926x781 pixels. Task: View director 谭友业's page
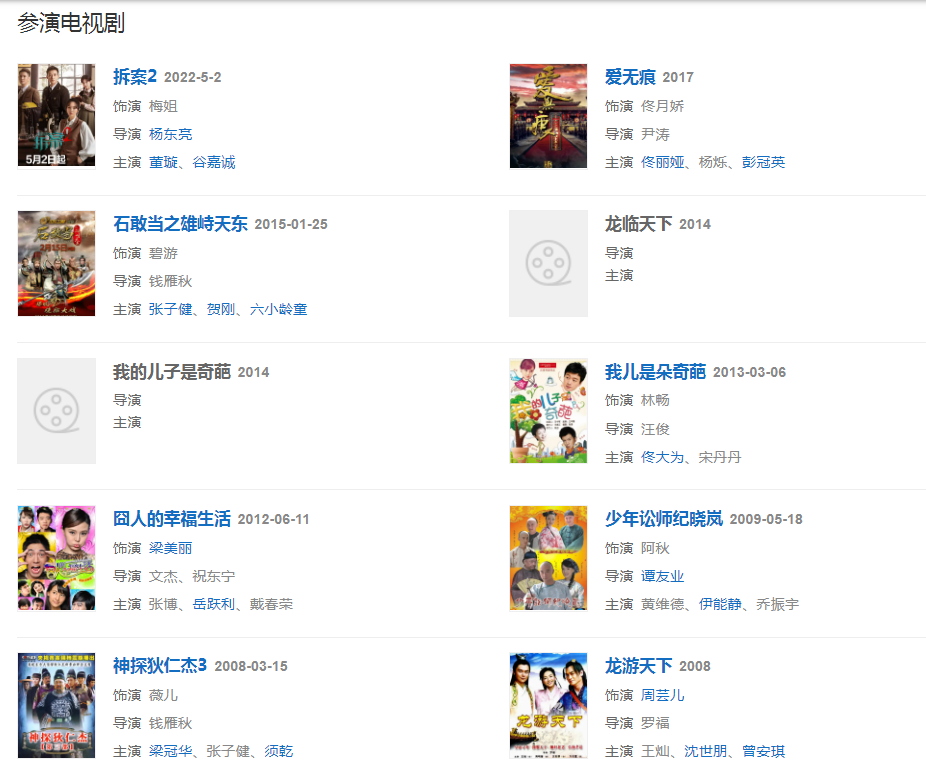point(662,576)
